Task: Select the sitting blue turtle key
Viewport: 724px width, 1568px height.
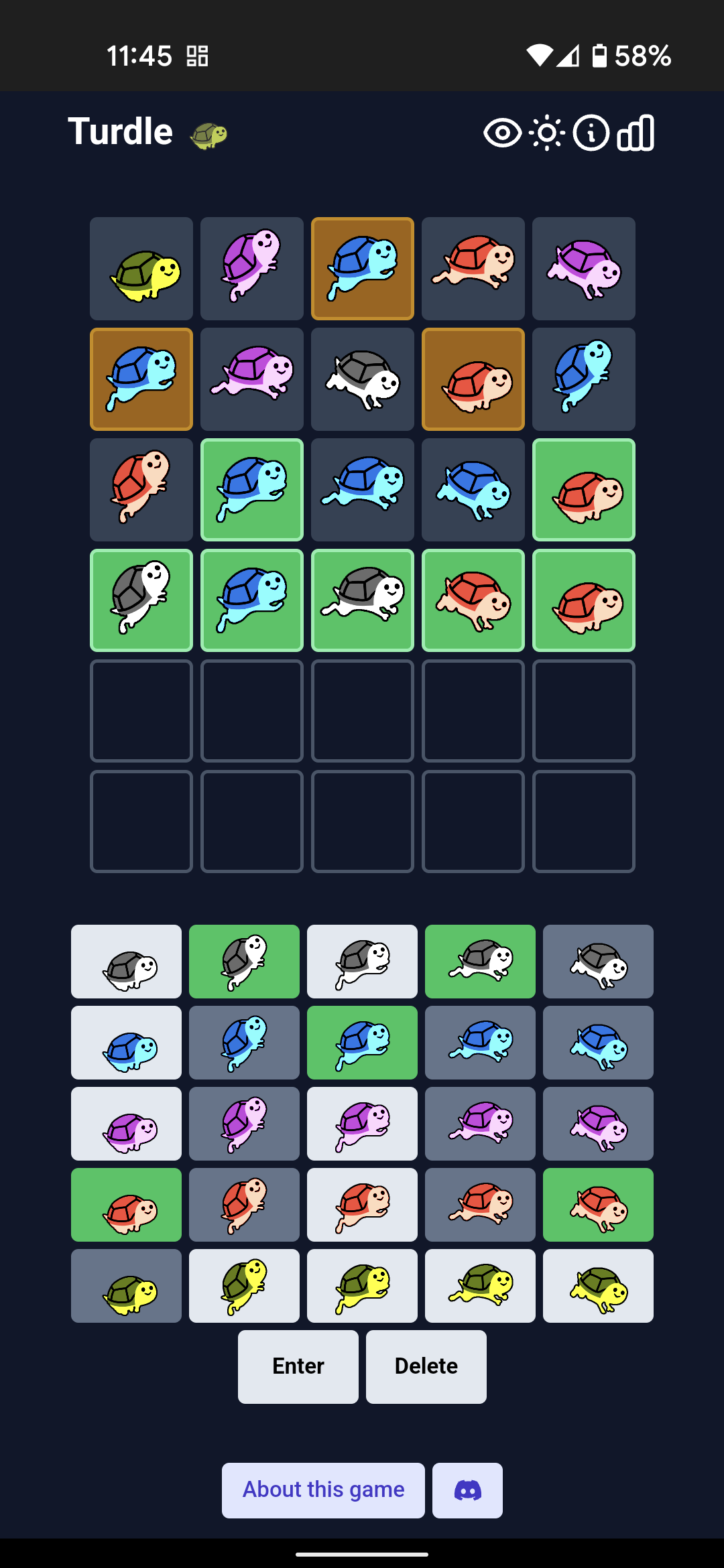Action: [126, 1043]
